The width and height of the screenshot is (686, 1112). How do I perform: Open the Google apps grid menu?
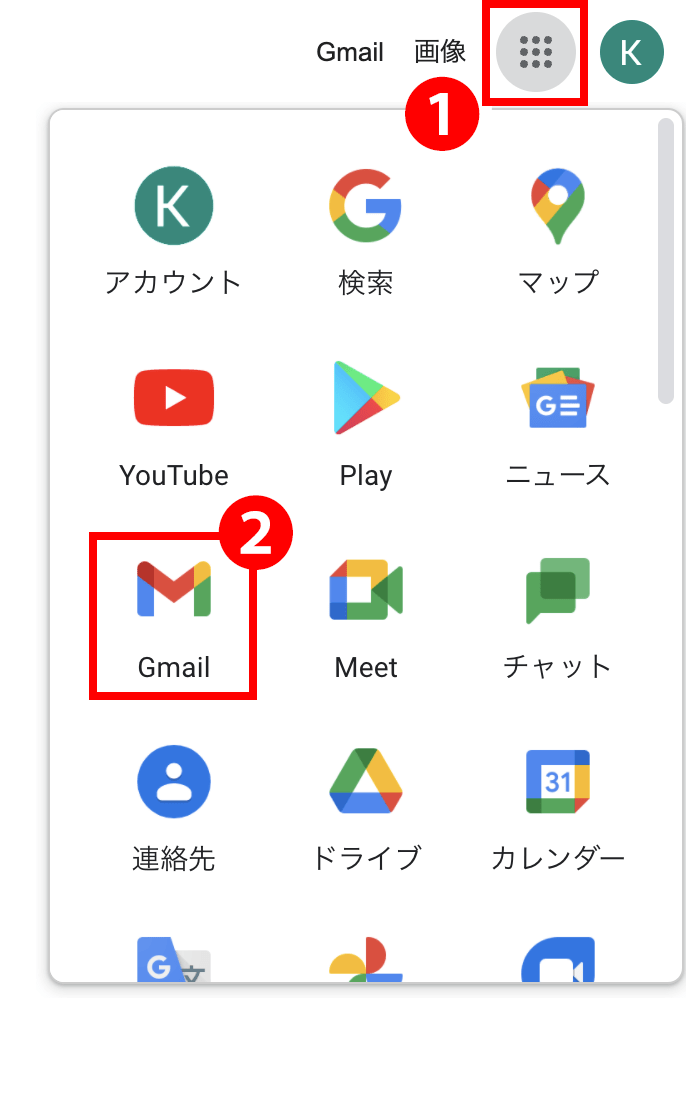(536, 51)
